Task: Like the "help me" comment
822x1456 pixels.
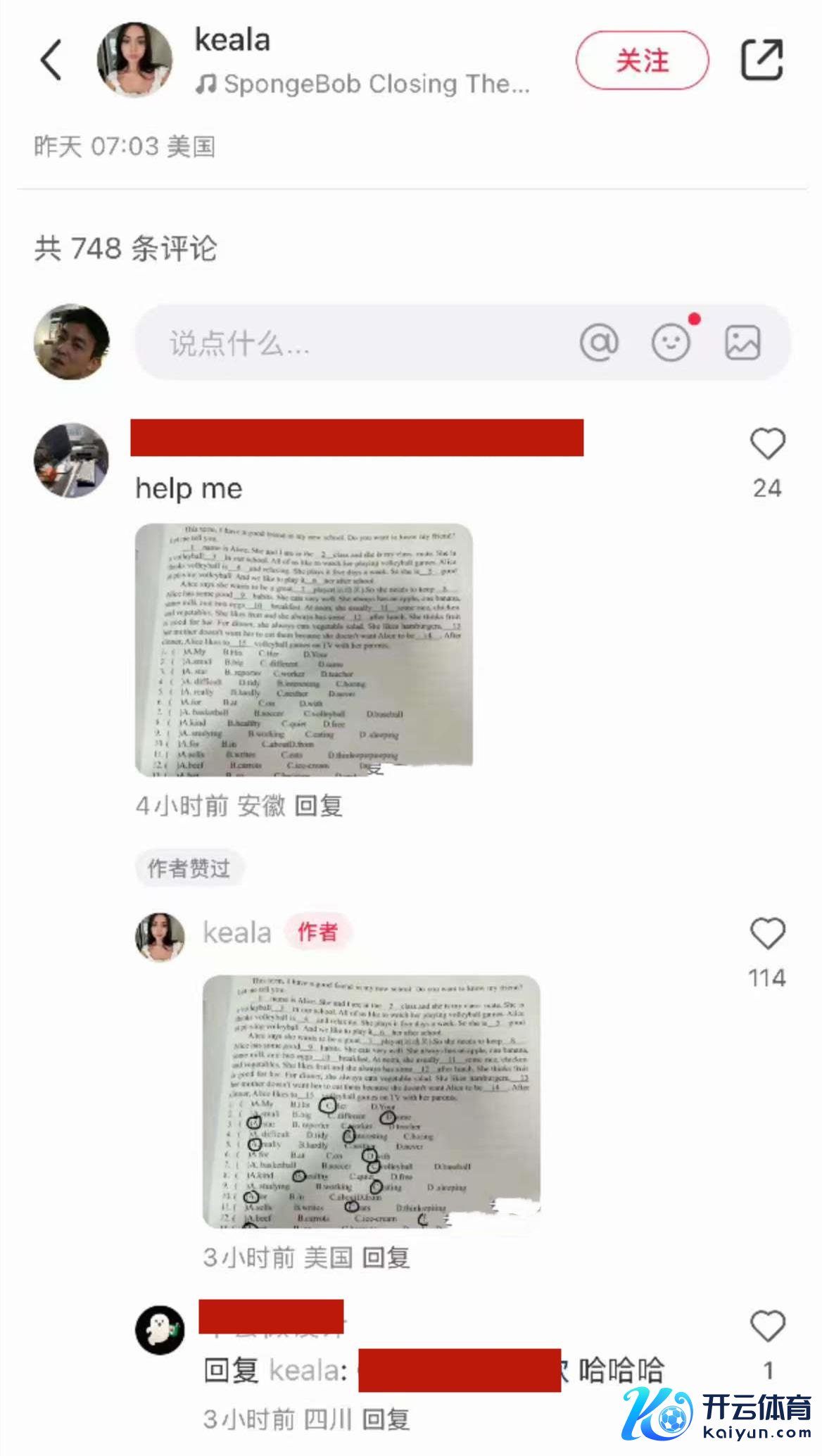Action: pos(767,445)
